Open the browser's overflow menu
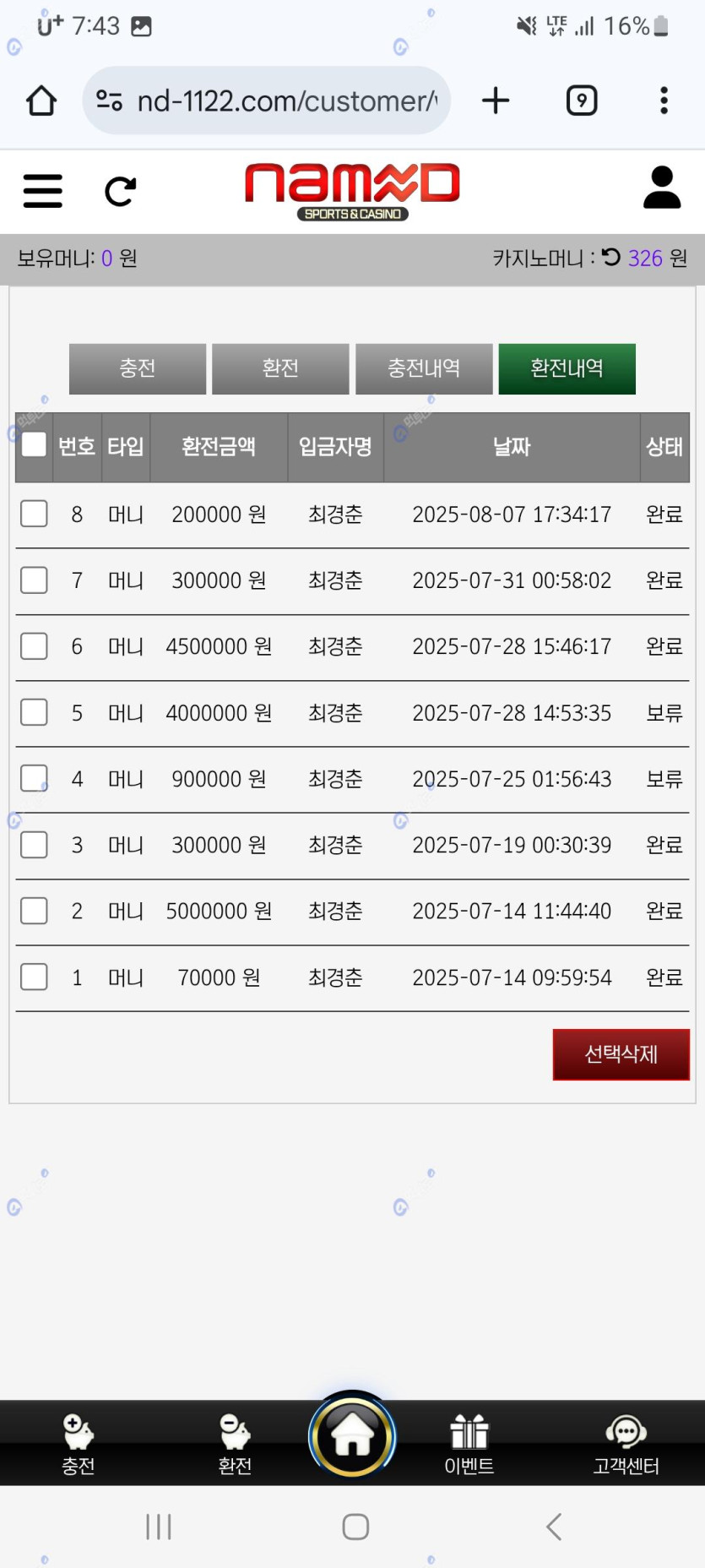The width and height of the screenshot is (705, 1568). tap(664, 101)
